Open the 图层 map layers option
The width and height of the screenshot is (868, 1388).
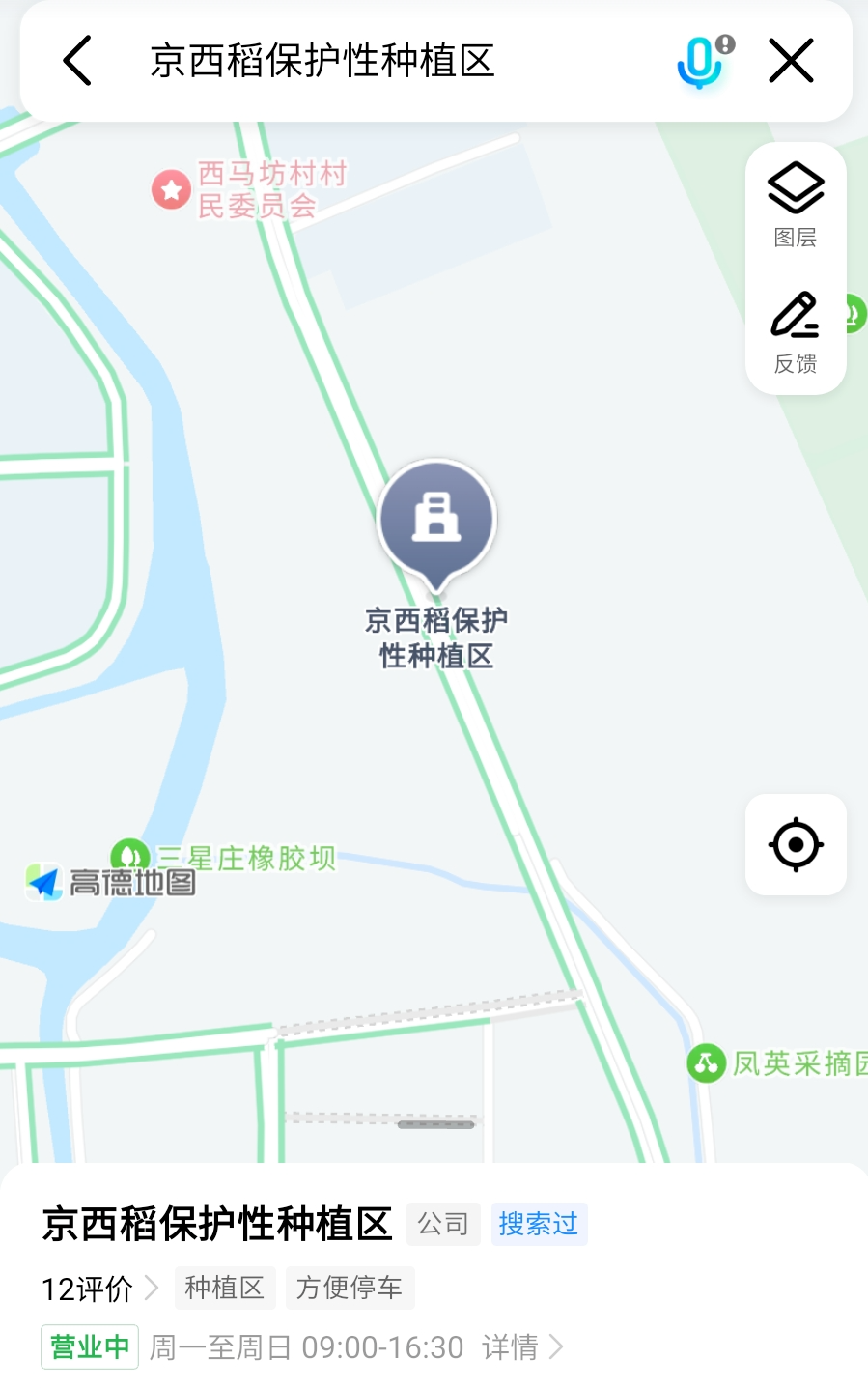coord(796,205)
